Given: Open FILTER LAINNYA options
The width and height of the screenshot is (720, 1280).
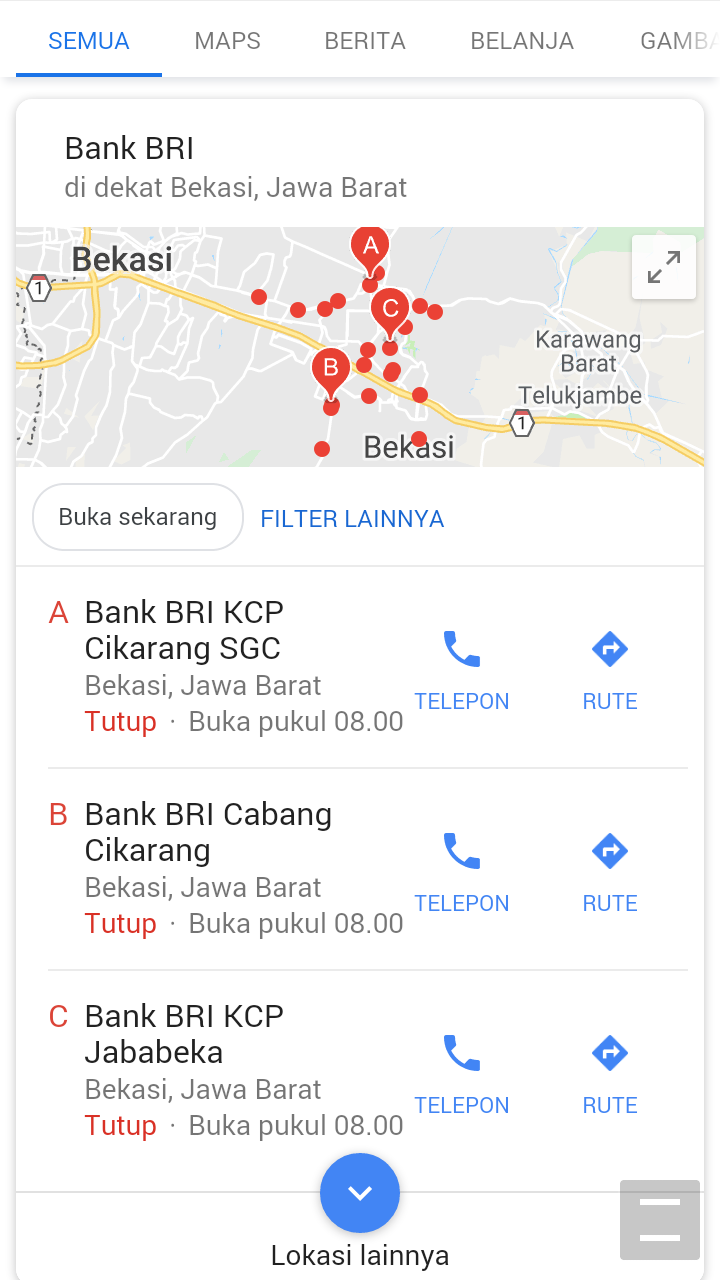Looking at the screenshot, I should (352, 518).
